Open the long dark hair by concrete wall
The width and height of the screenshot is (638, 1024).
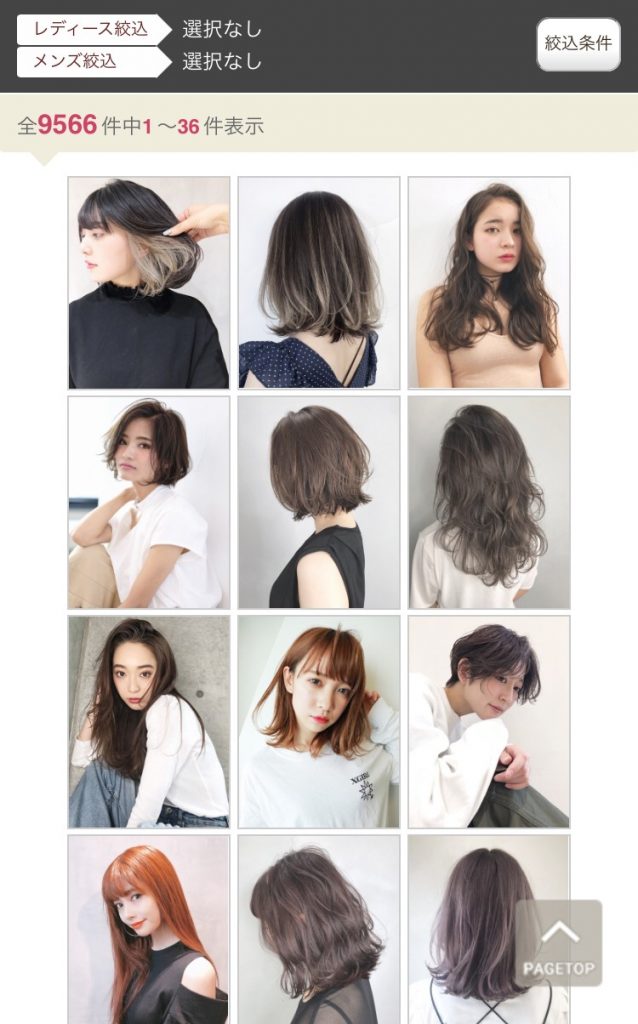[x=149, y=721]
